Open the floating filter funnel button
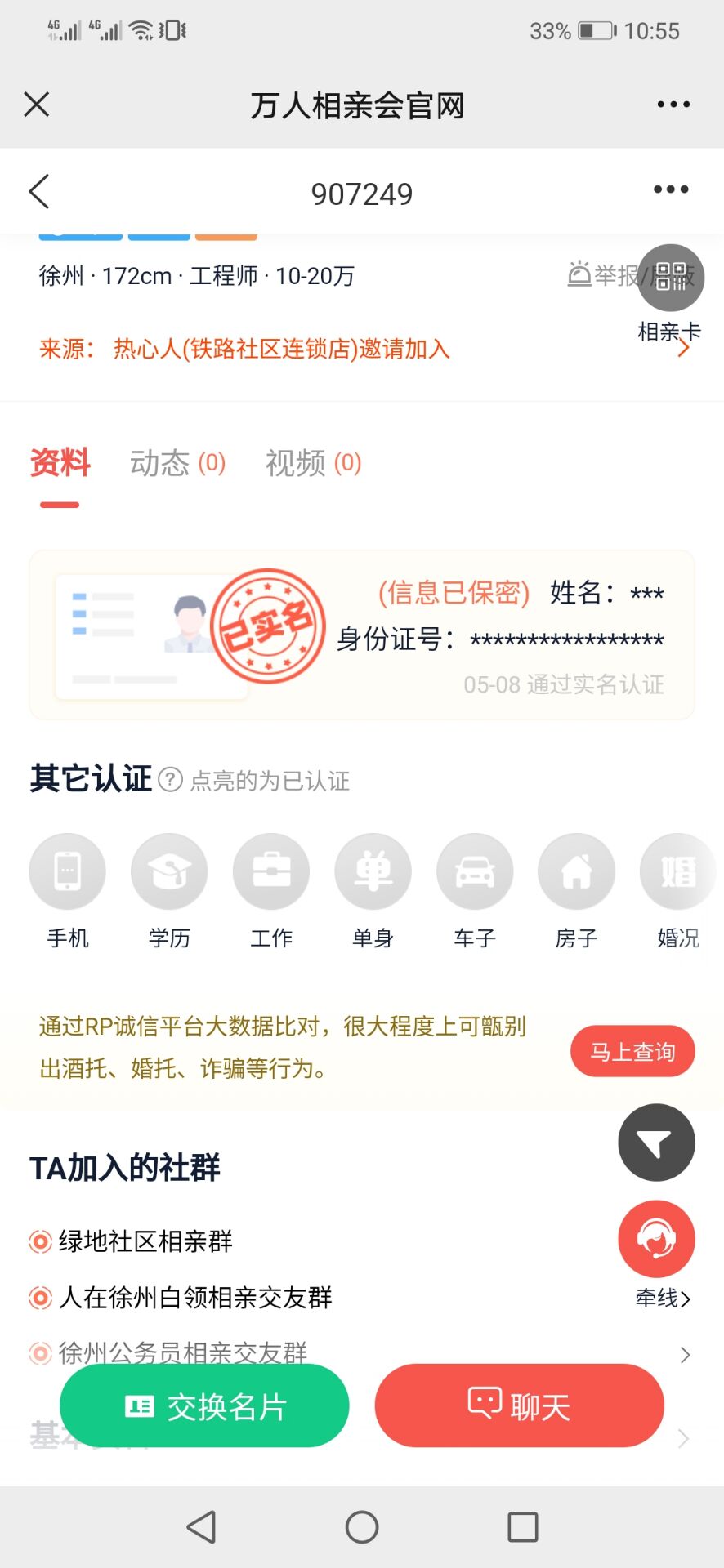 click(656, 1143)
